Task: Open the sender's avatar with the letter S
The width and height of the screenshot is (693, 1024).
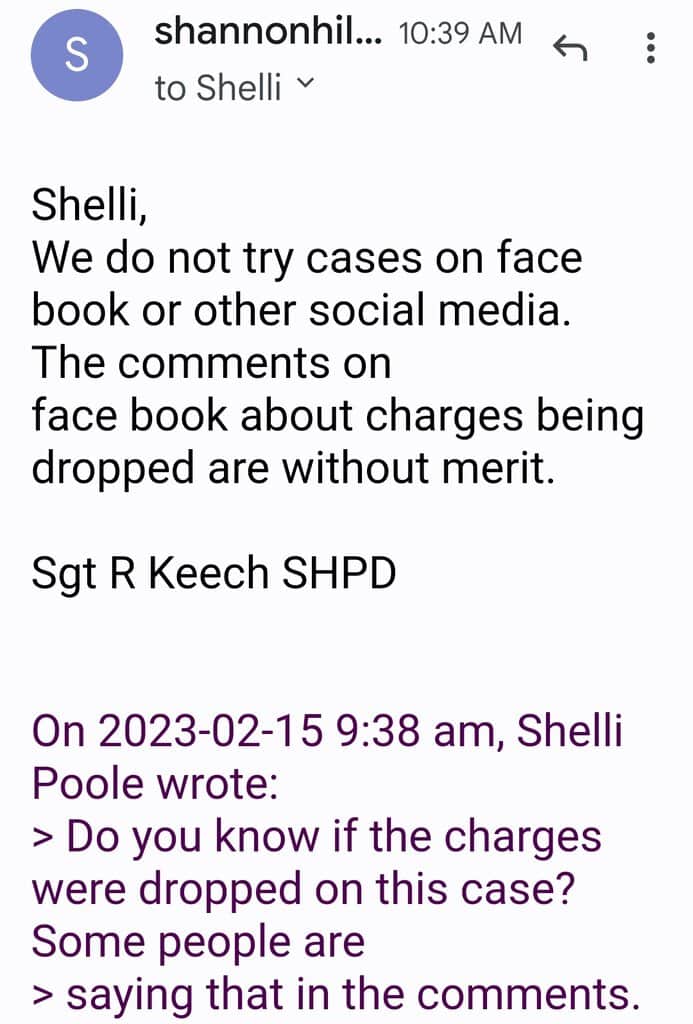Action: 77,56
